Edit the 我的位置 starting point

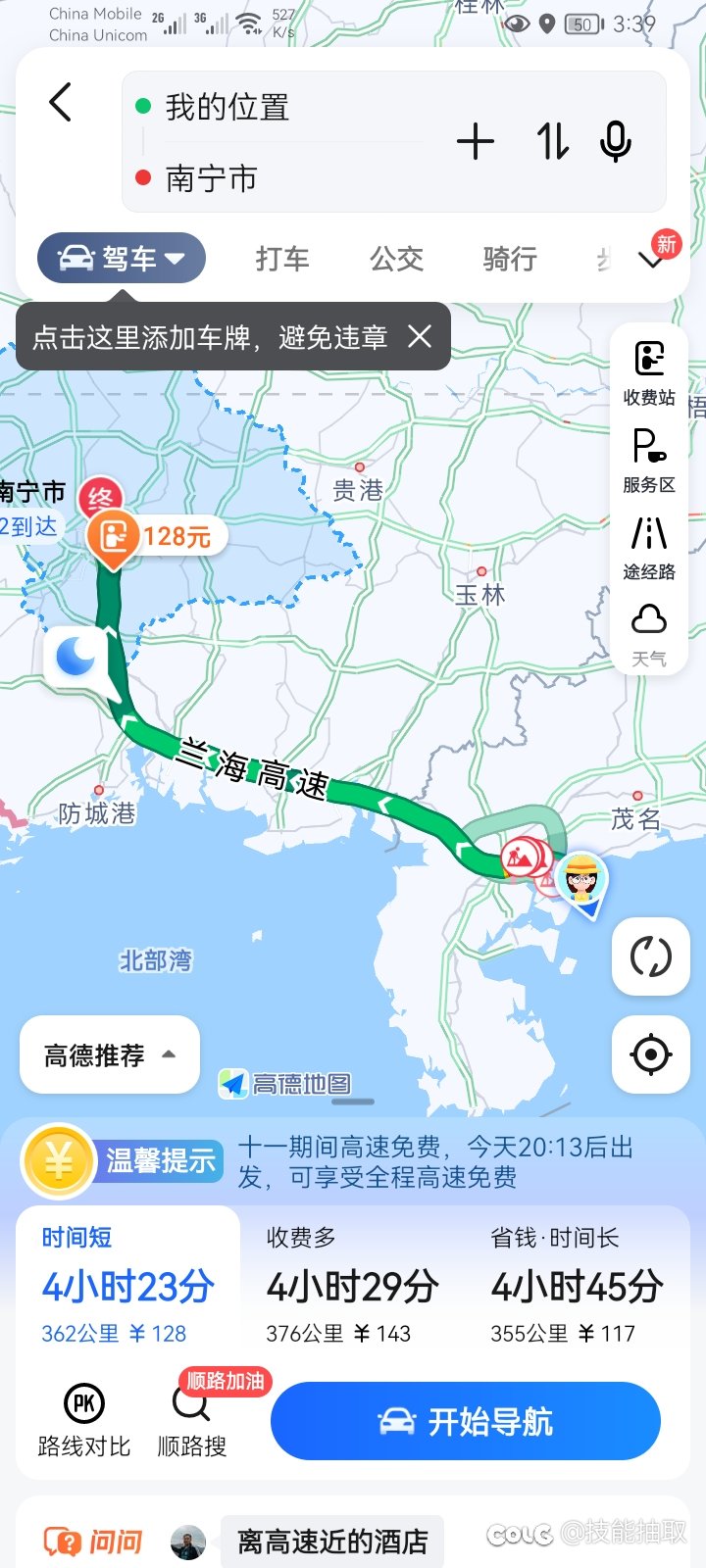coord(227,107)
